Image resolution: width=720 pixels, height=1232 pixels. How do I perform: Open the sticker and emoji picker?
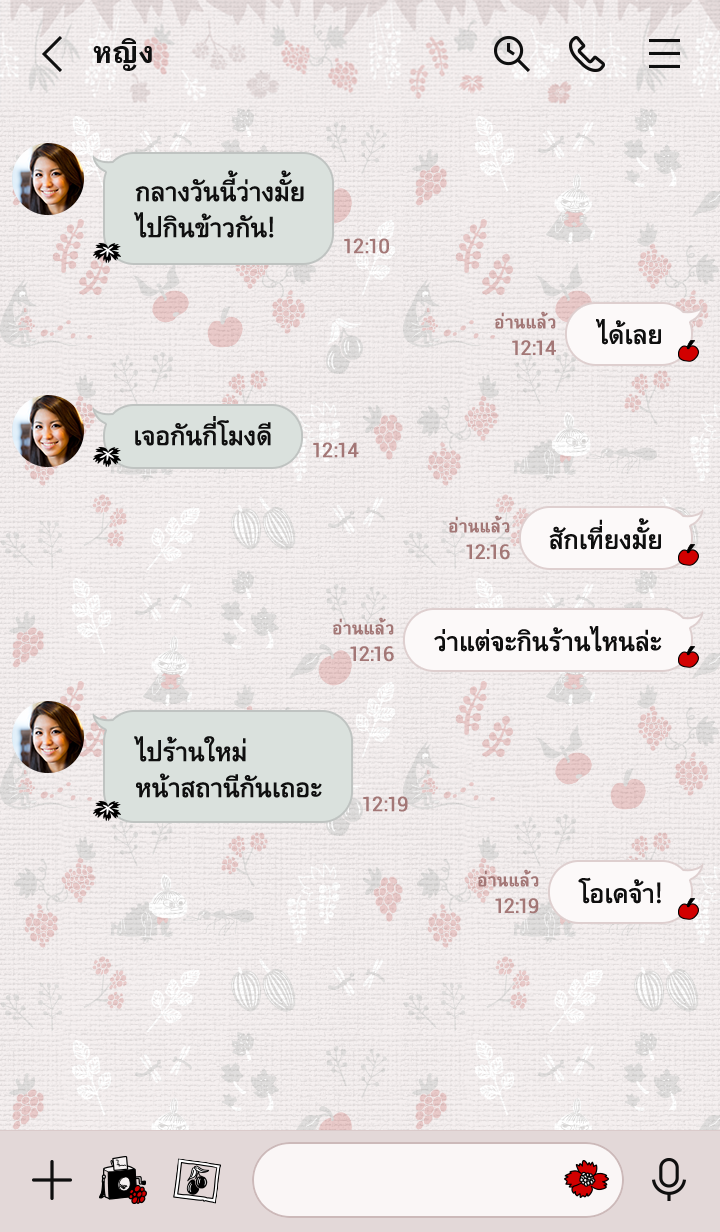[586, 1180]
